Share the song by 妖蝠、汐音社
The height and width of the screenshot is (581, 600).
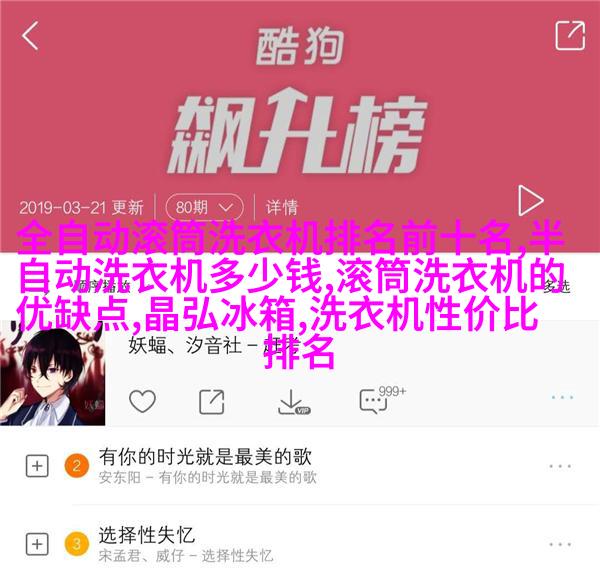[x=212, y=401]
